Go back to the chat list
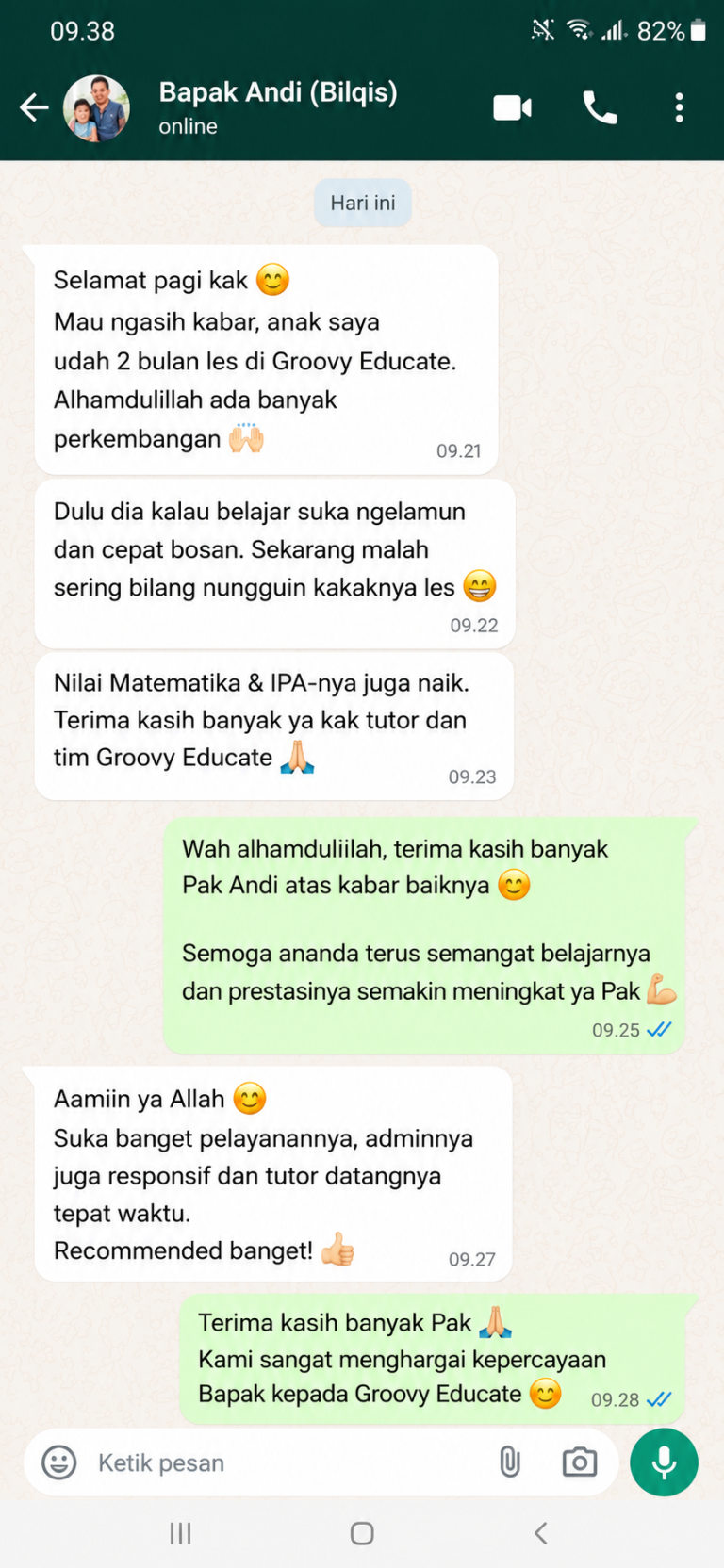The width and height of the screenshot is (724, 1568). (34, 107)
